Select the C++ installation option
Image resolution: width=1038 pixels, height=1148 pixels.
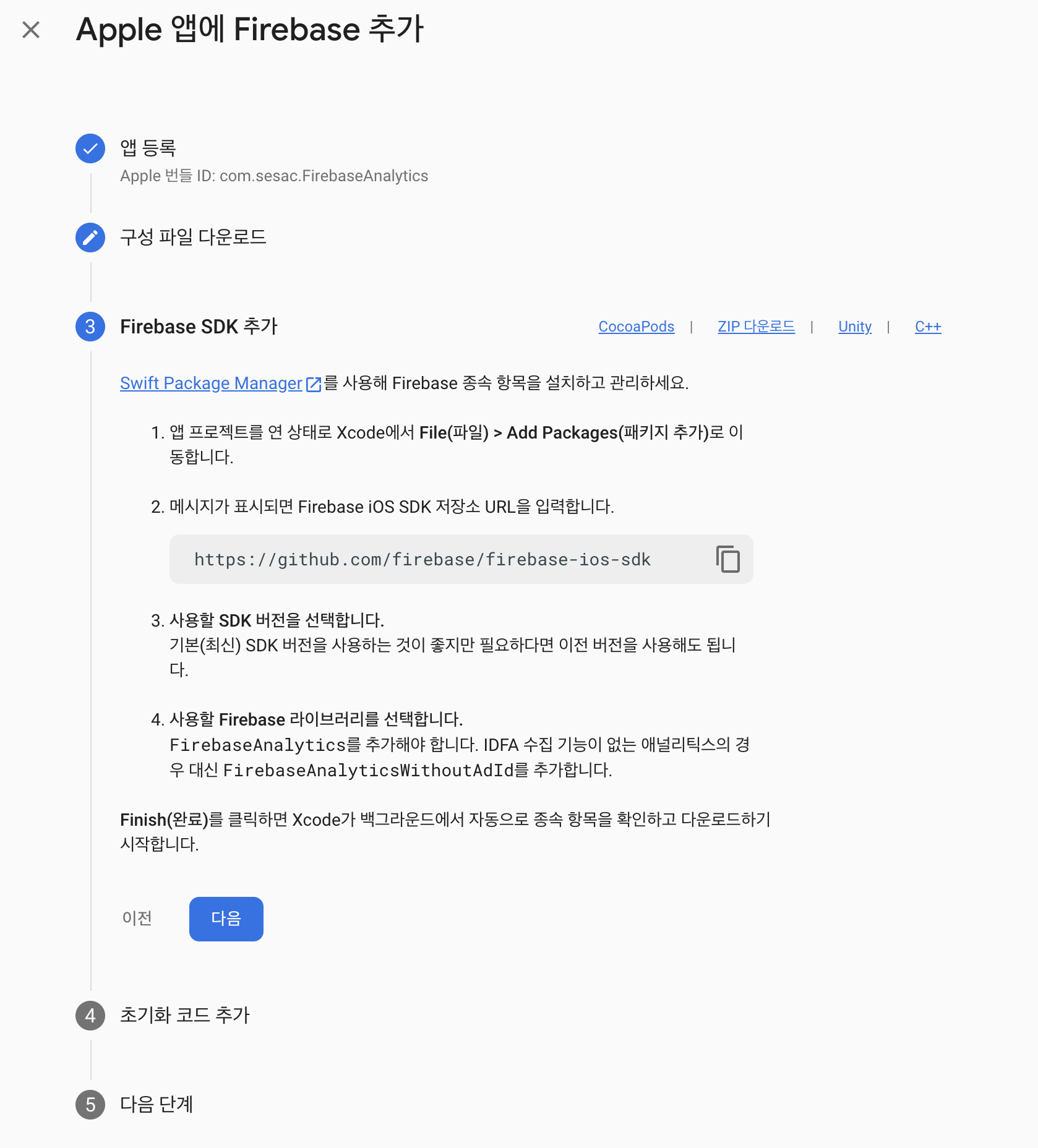(x=928, y=327)
